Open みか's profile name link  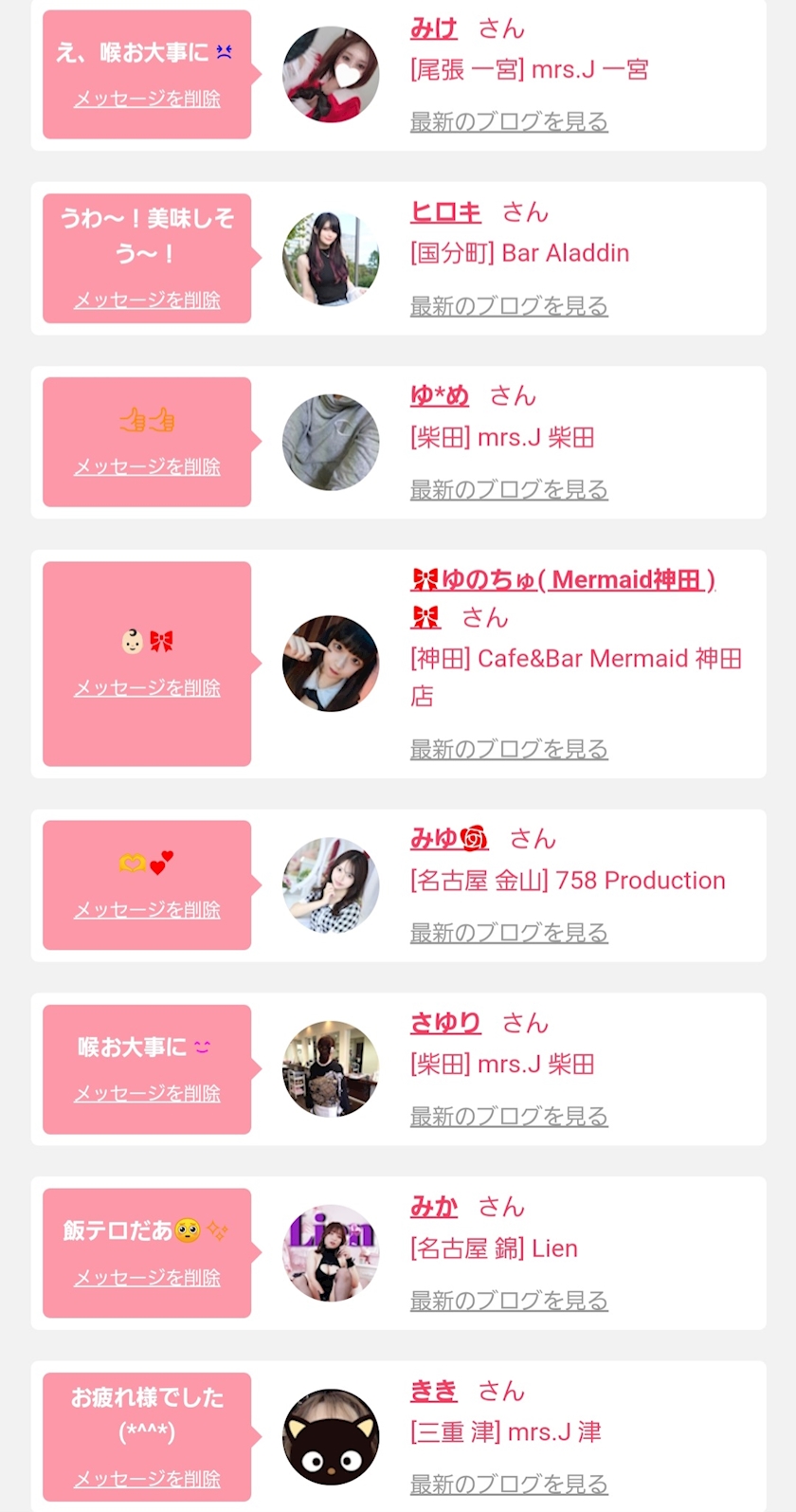tap(434, 1207)
